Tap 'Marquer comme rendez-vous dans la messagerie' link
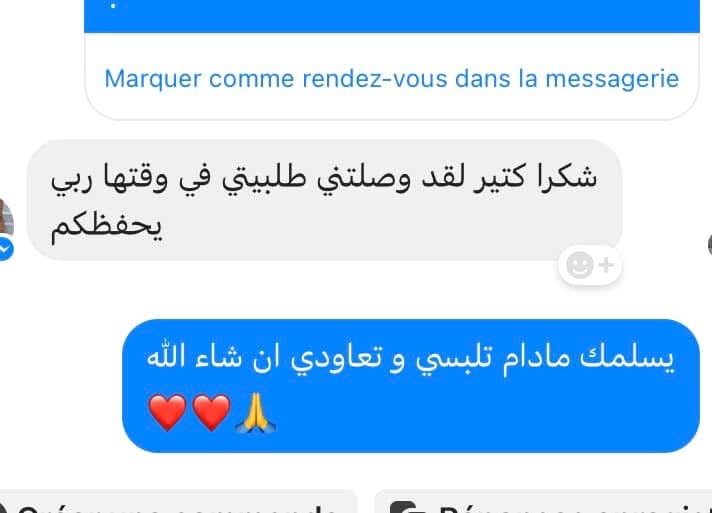 click(391, 78)
